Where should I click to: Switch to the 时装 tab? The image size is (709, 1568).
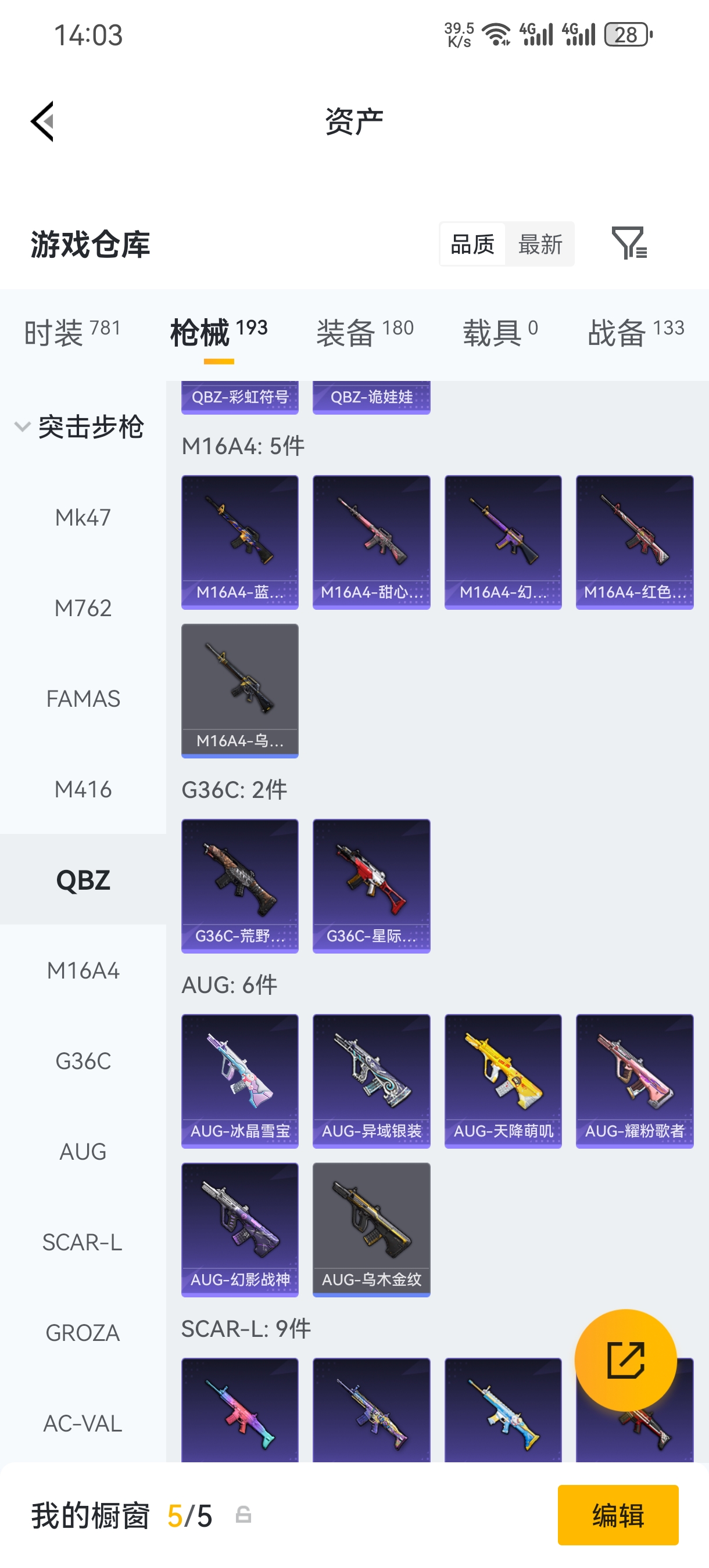click(x=72, y=332)
